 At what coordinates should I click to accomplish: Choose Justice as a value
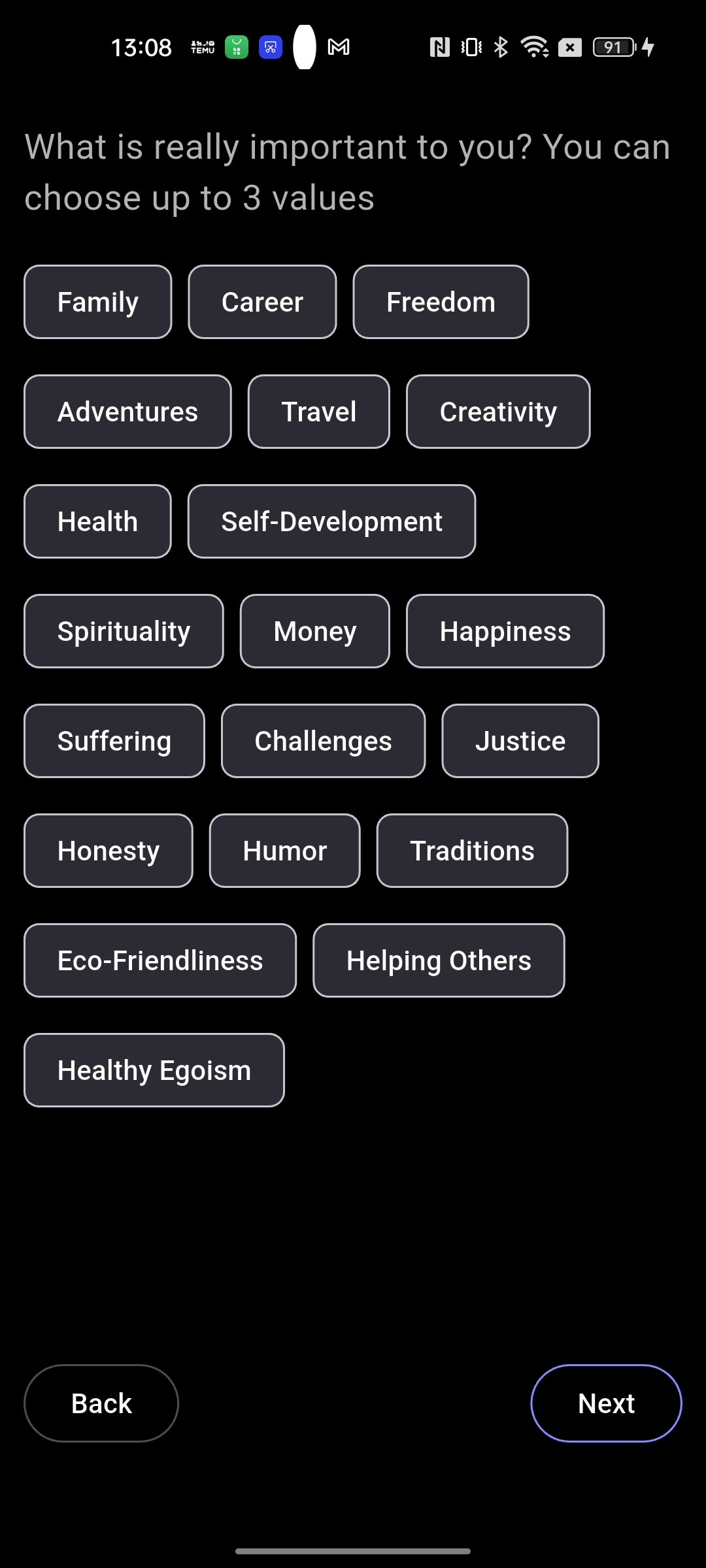pos(520,741)
